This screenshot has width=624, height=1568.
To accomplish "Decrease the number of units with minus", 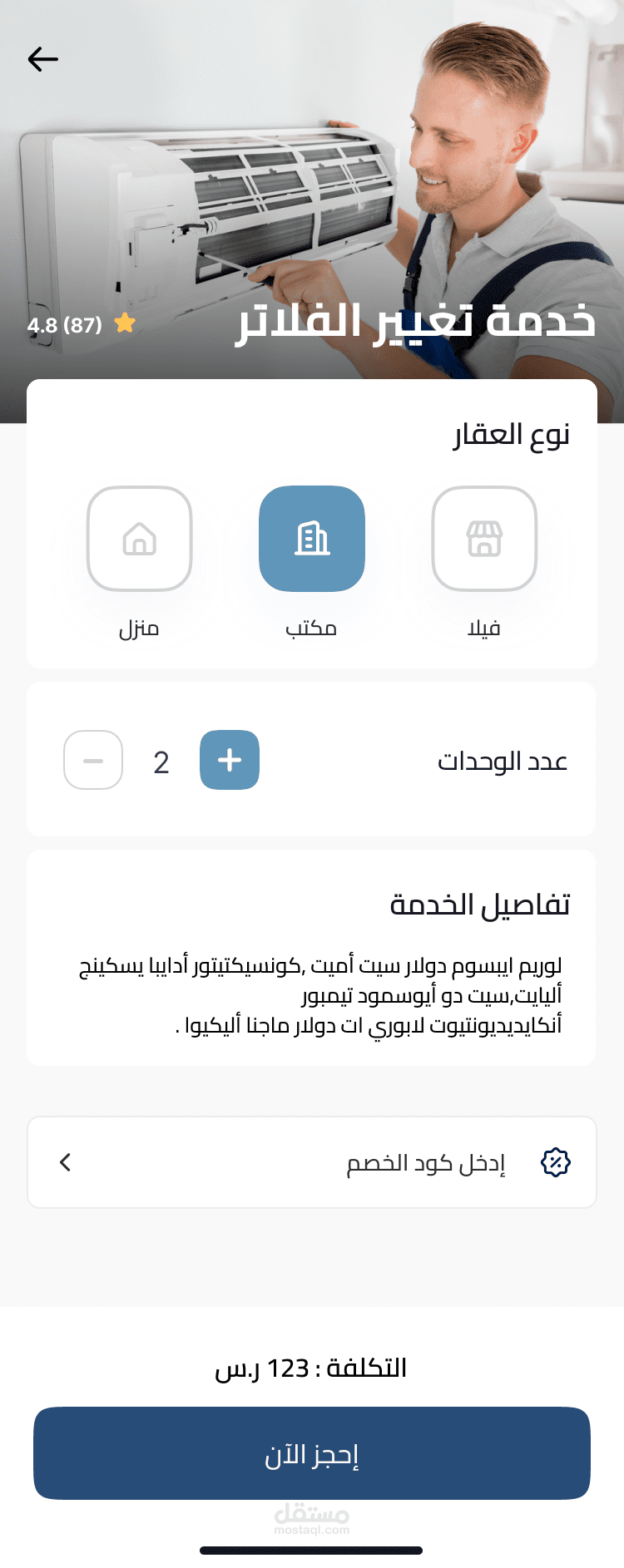I will 93,760.
